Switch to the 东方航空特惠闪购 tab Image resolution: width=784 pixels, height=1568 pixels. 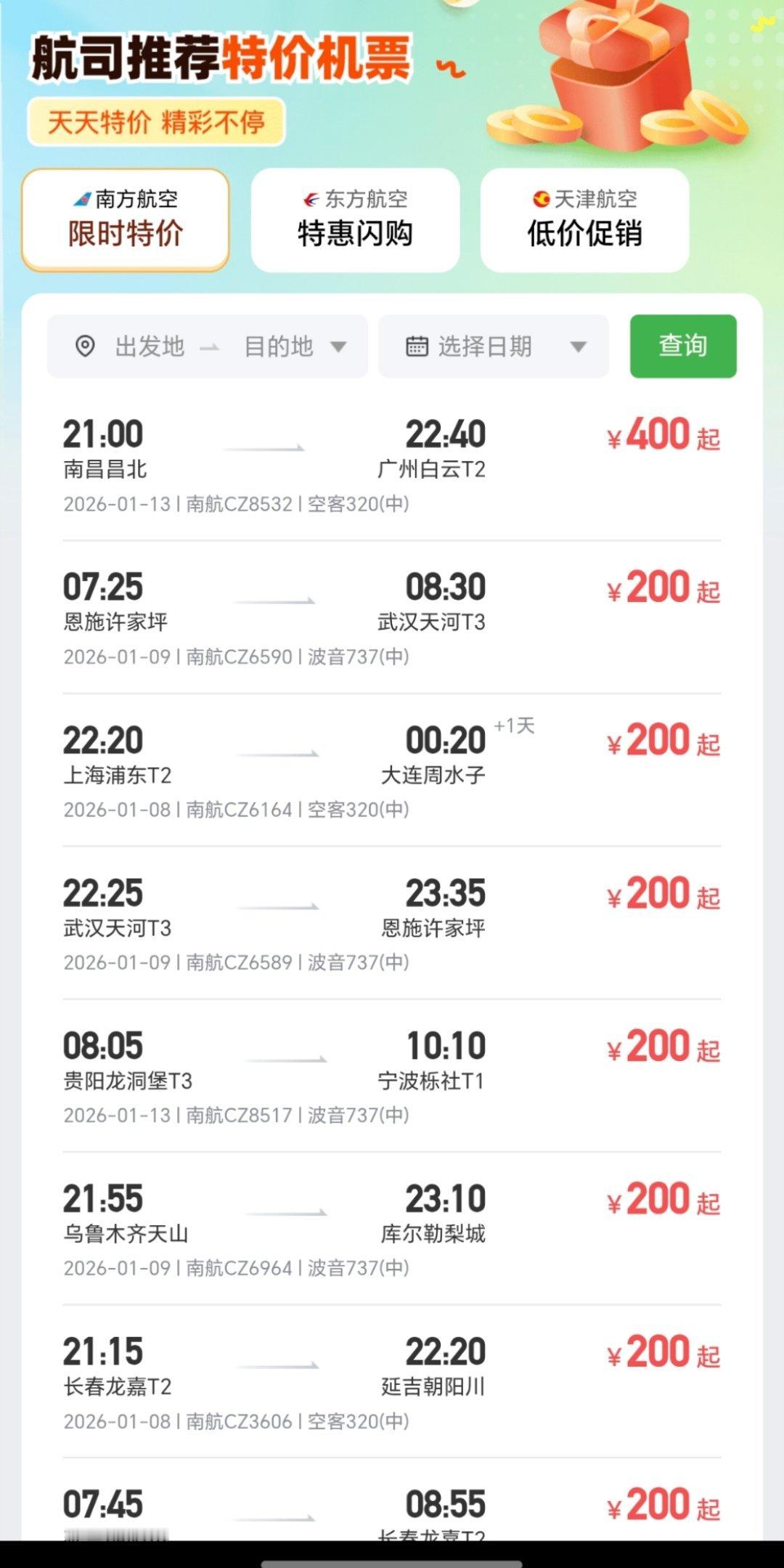[355, 220]
